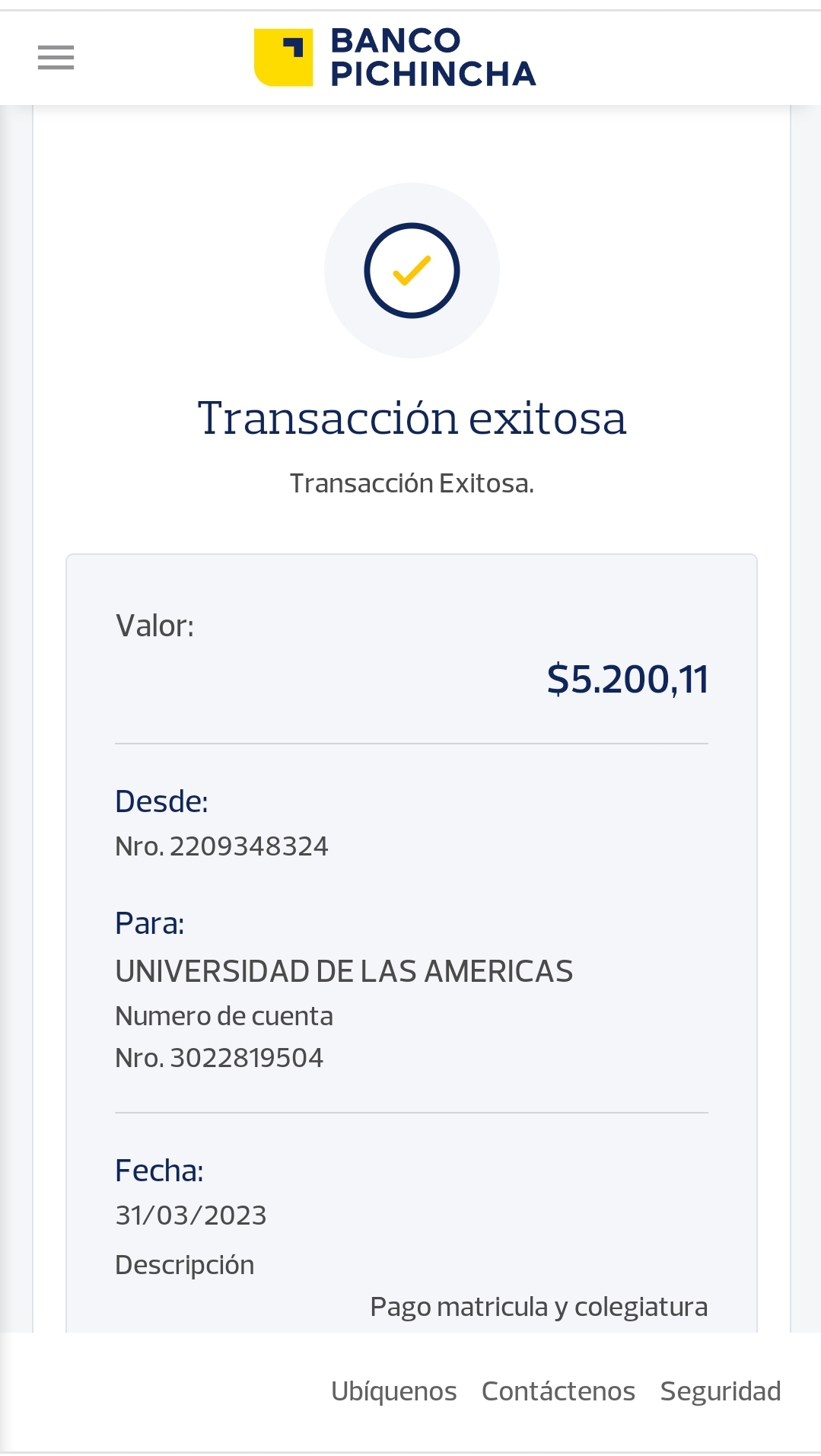821x1456 pixels.
Task: Open the Seguridad link
Action: point(720,1391)
